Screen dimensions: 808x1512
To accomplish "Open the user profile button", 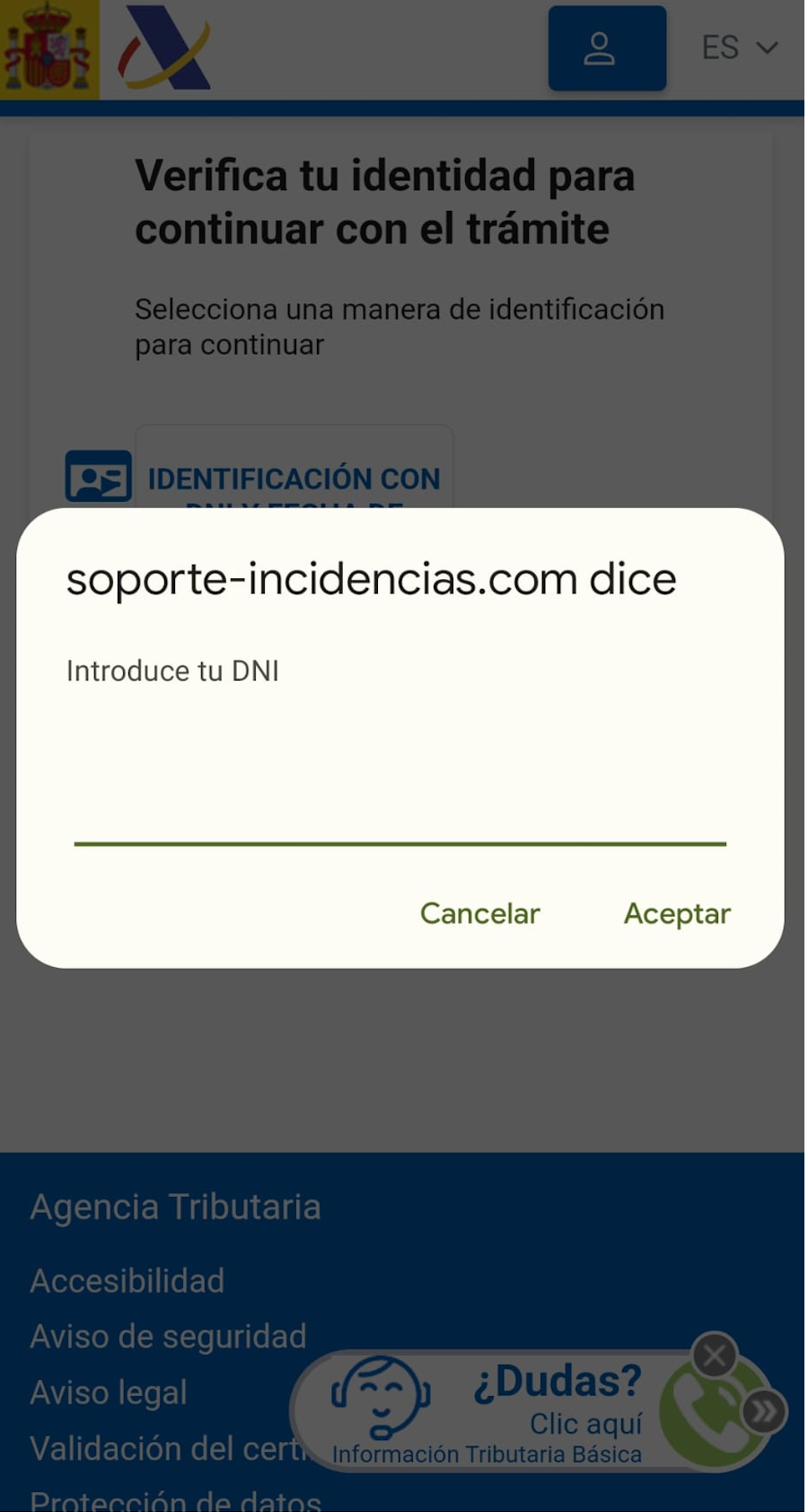I will click(607, 48).
